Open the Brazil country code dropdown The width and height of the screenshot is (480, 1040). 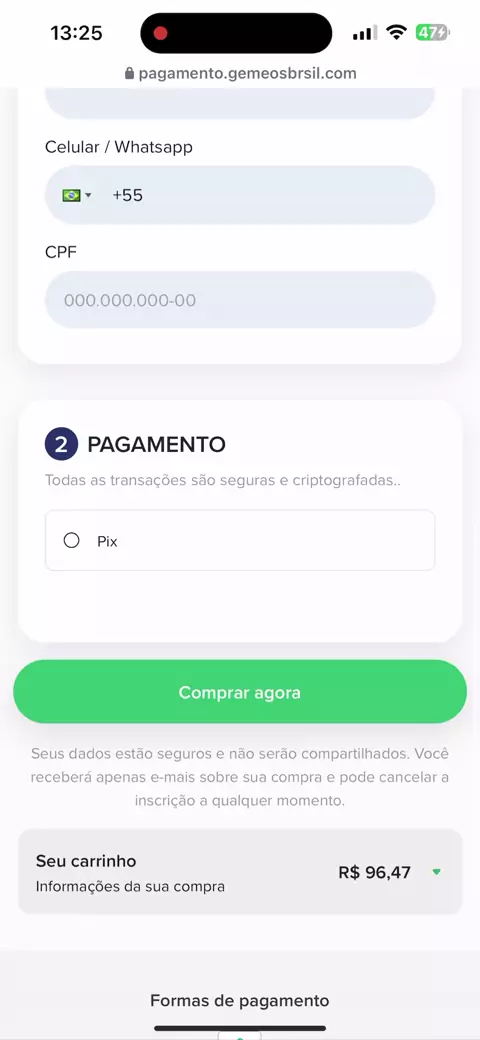point(77,195)
